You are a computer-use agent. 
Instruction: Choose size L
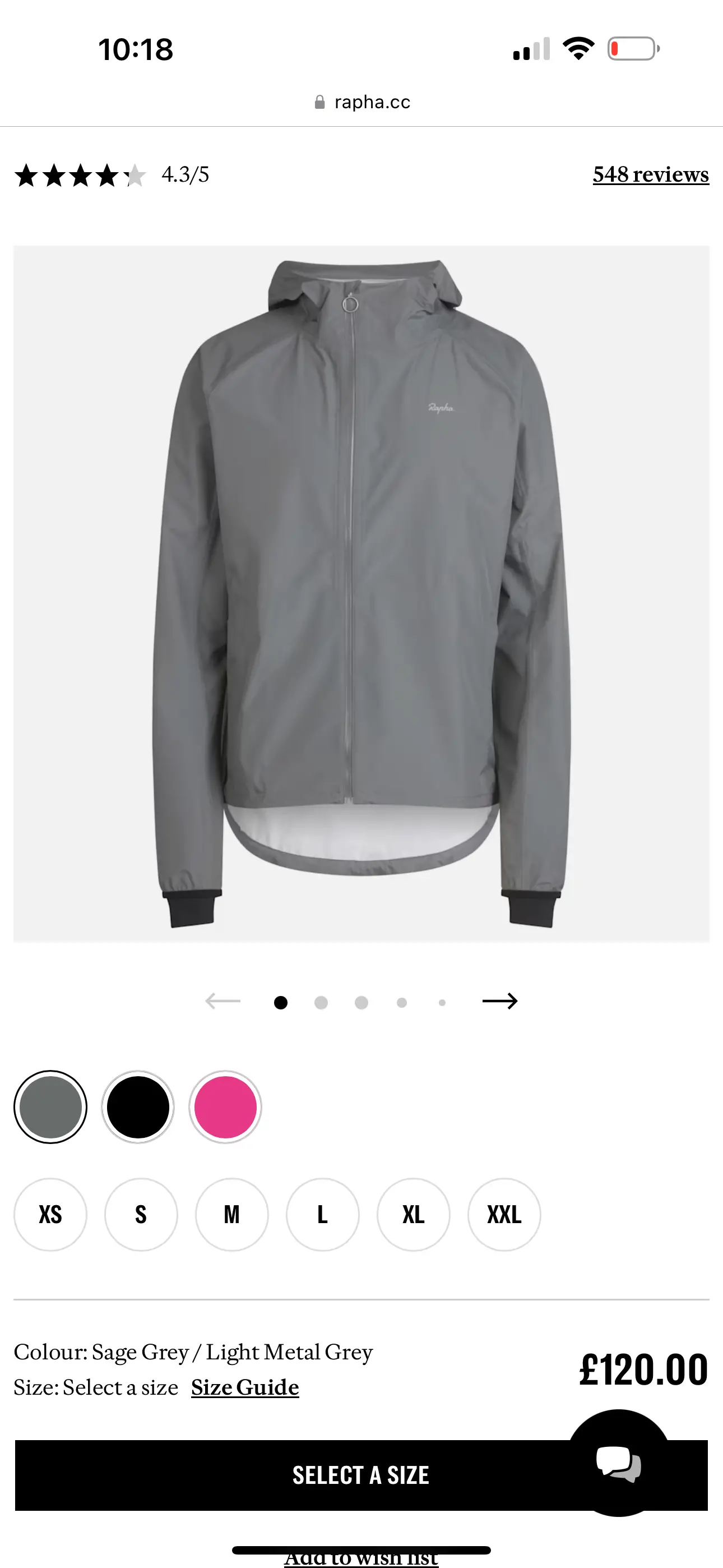[x=323, y=1214]
